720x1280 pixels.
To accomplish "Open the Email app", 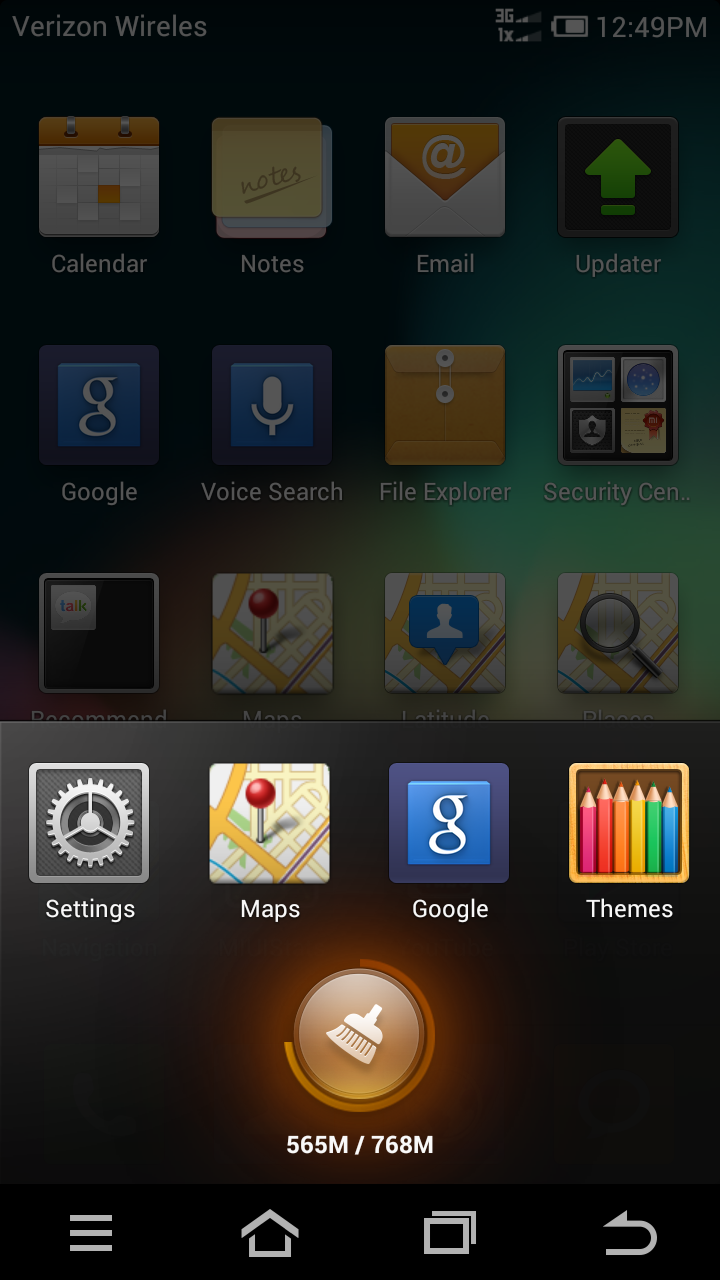I will (445, 177).
